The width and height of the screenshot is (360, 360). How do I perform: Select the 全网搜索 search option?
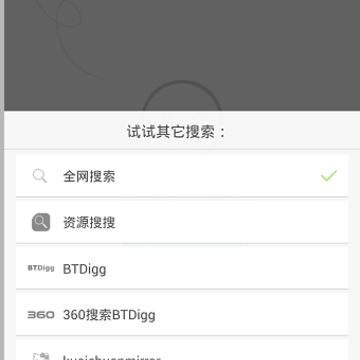coord(182,176)
